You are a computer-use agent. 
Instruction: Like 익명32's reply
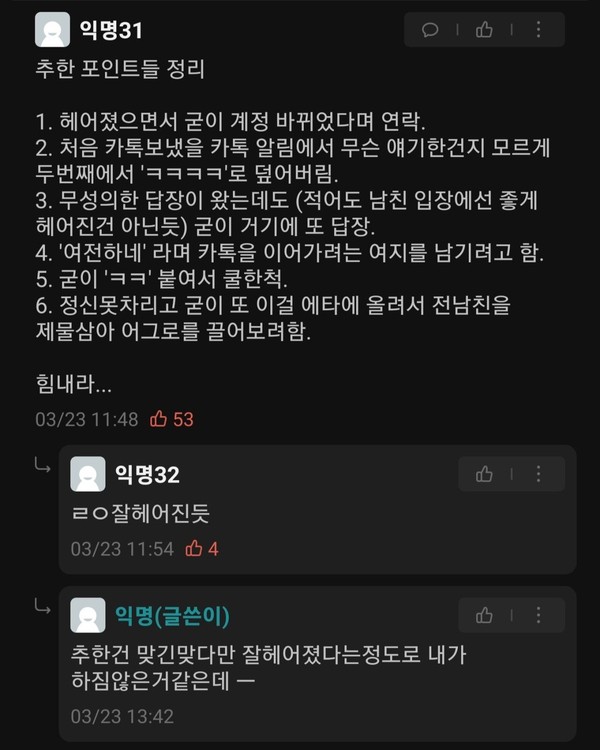click(485, 474)
